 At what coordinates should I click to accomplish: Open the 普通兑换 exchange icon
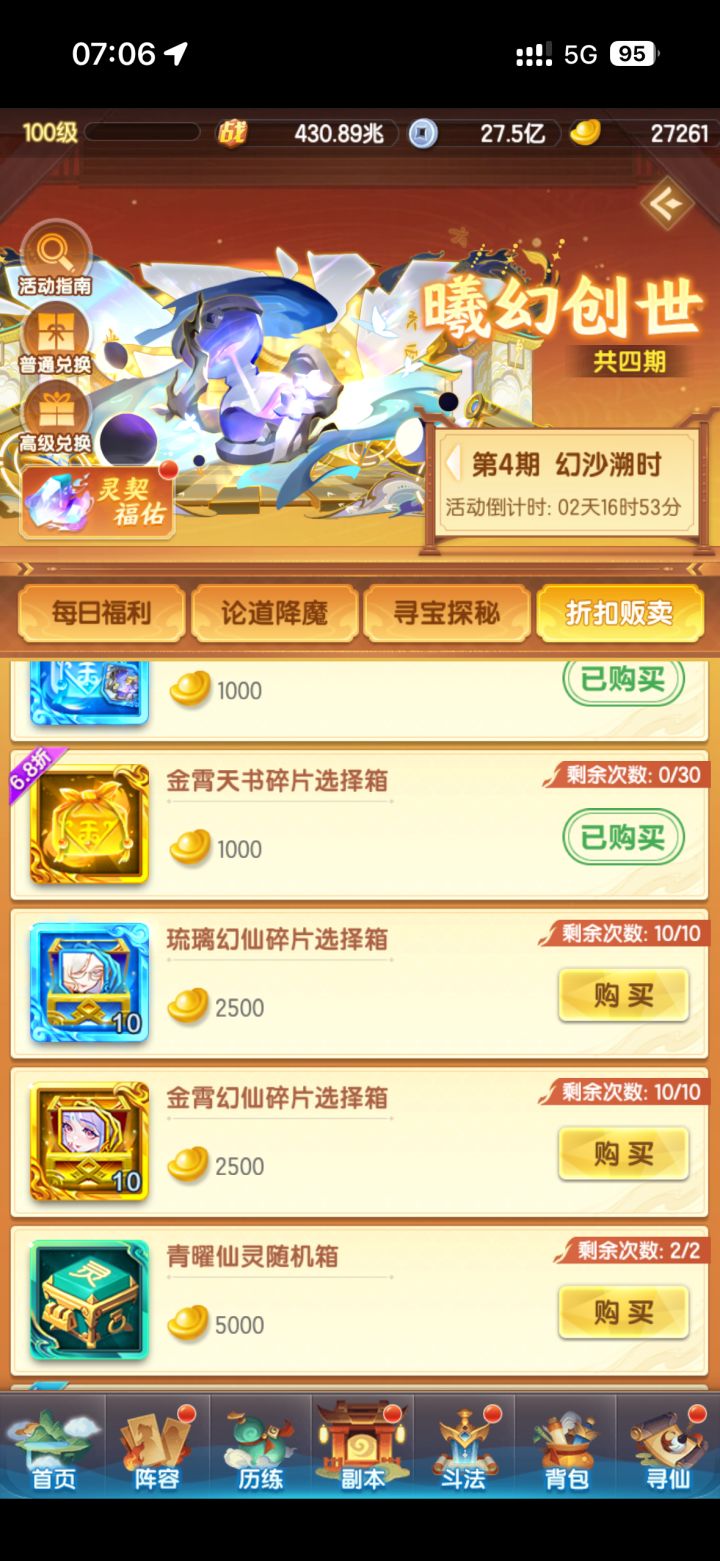[x=55, y=332]
